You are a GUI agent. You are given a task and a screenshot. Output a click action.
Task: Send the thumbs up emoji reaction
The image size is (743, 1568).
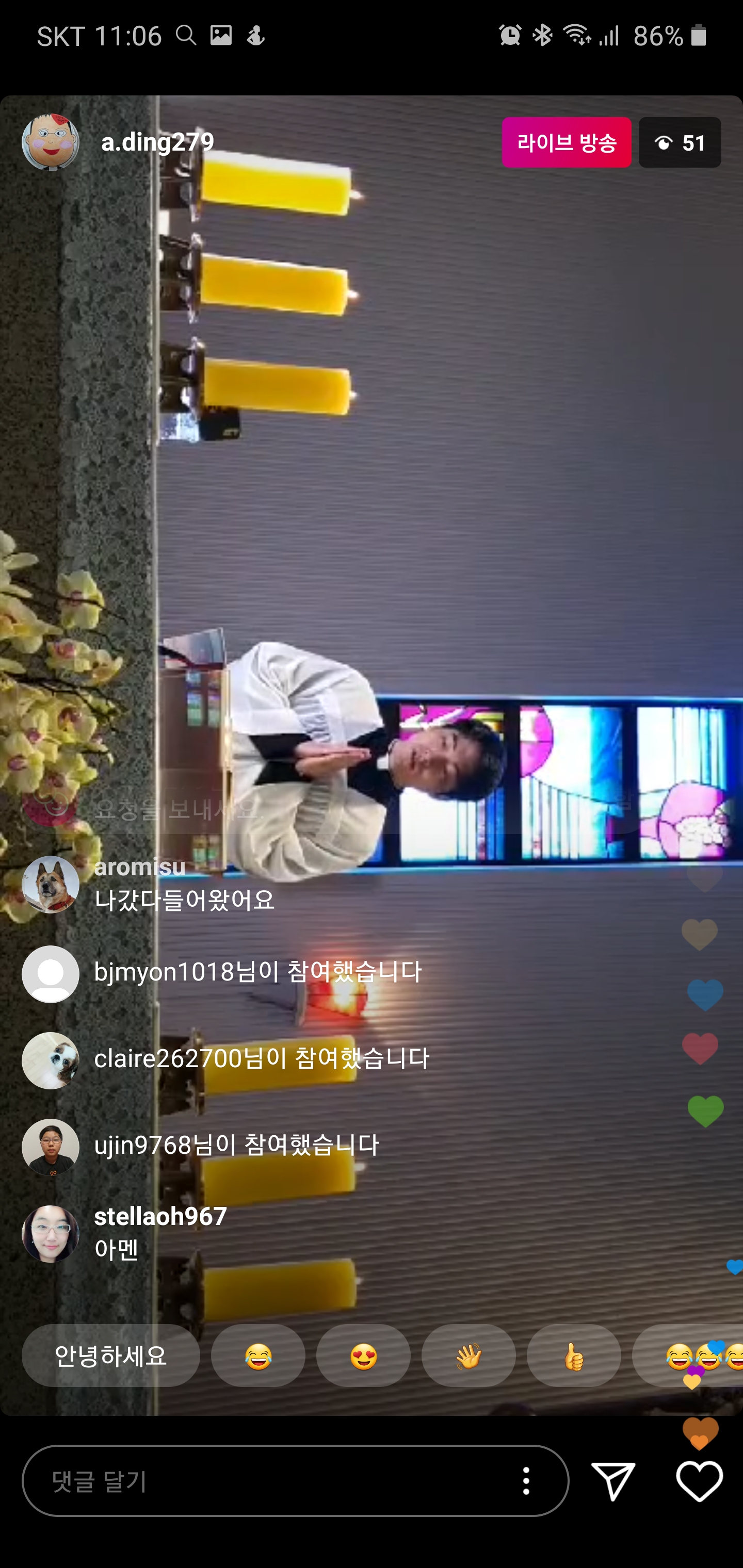point(574,1355)
